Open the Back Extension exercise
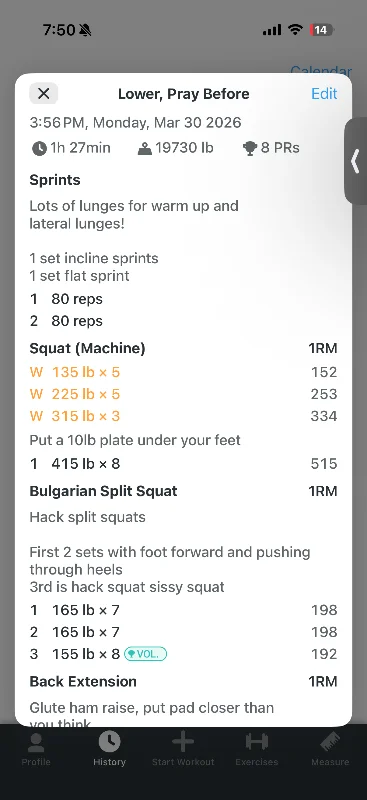 coord(83,682)
